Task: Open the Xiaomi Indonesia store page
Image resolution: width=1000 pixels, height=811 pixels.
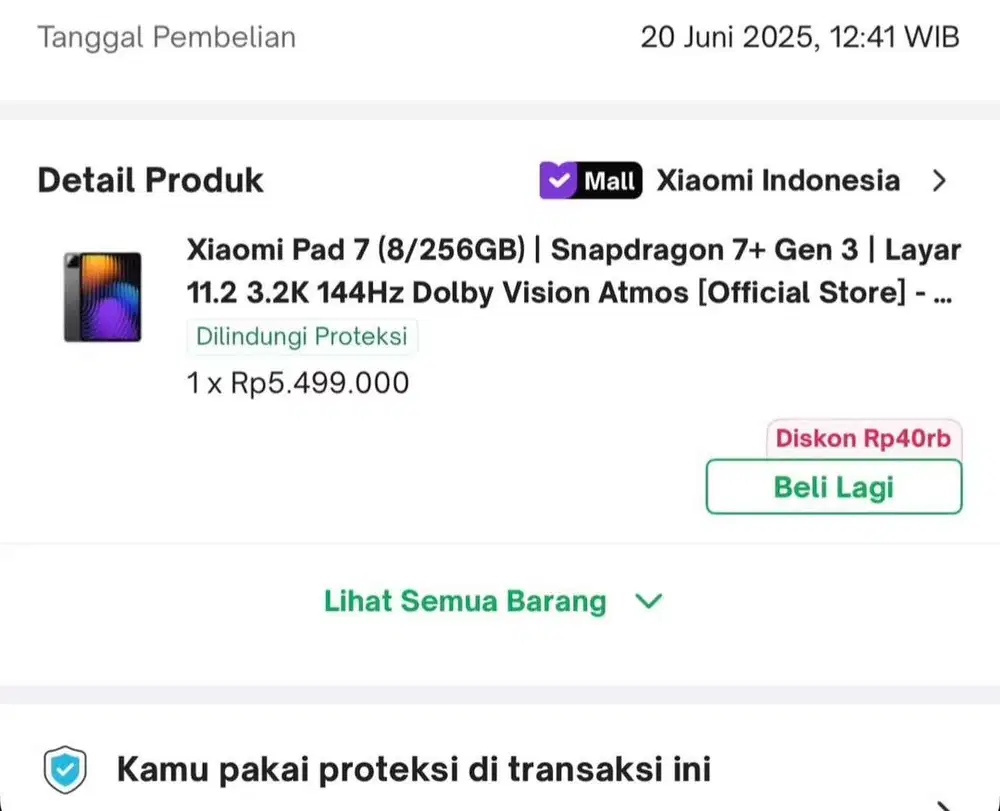Action: [x=777, y=181]
